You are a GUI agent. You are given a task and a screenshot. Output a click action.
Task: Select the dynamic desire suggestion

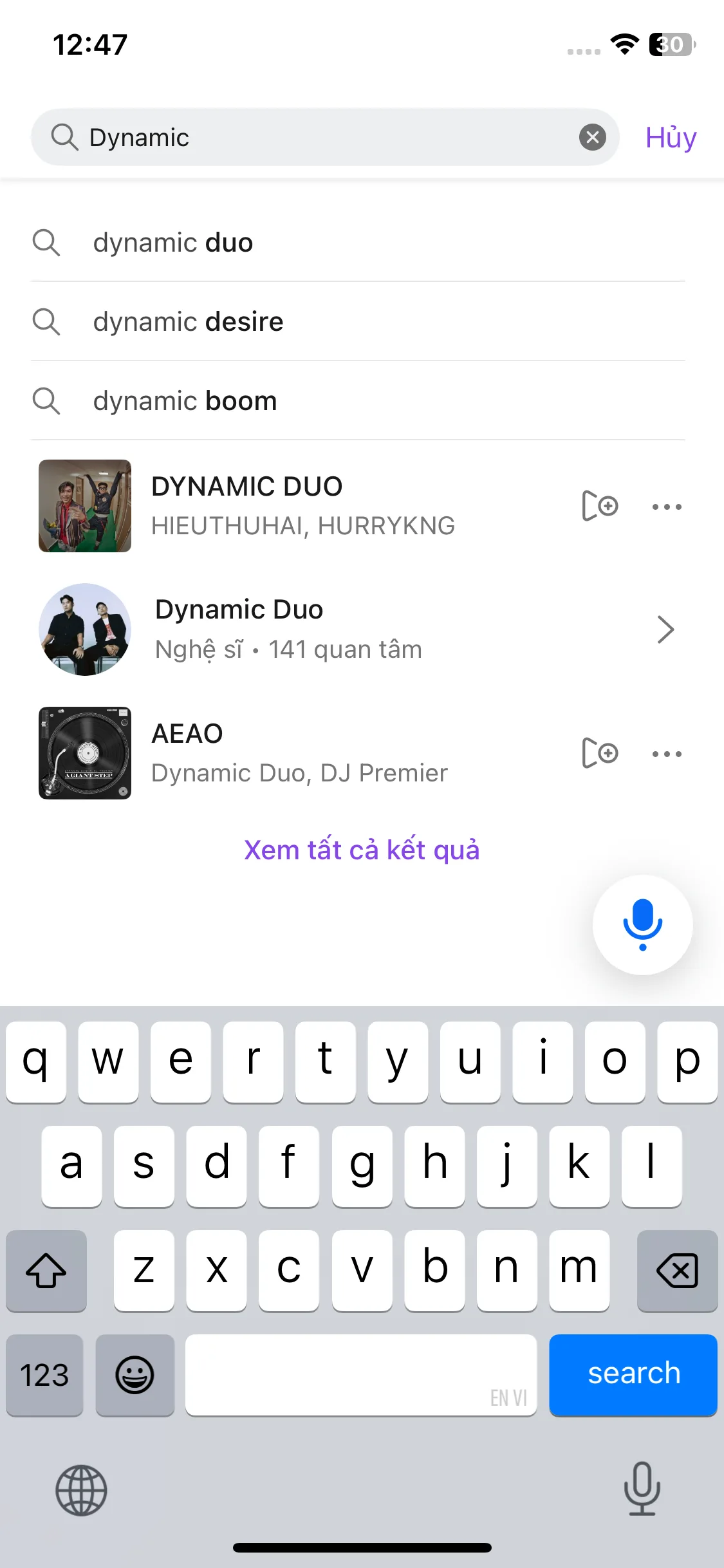pyautogui.click(x=189, y=322)
